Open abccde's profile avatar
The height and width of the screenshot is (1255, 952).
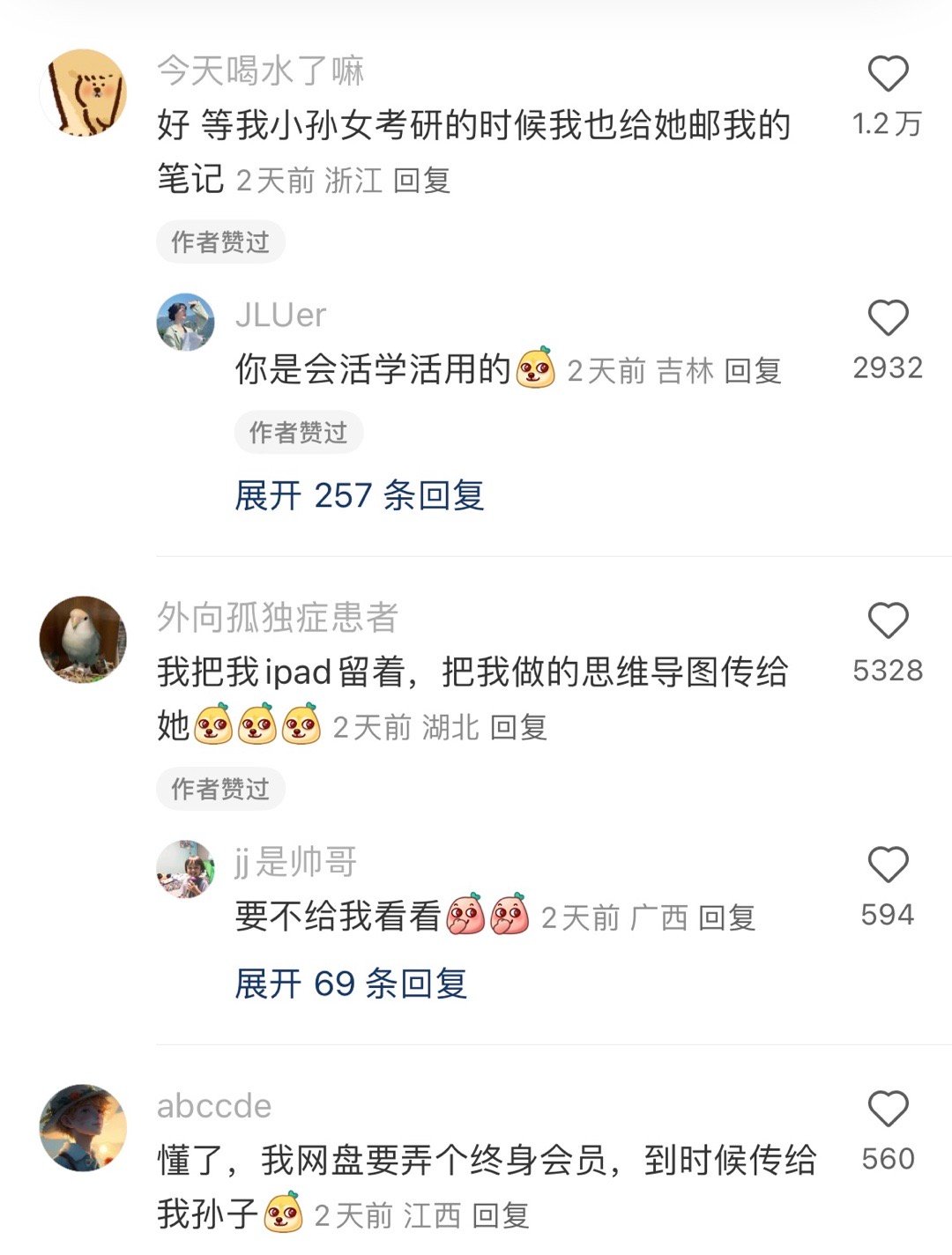pyautogui.click(x=84, y=1128)
